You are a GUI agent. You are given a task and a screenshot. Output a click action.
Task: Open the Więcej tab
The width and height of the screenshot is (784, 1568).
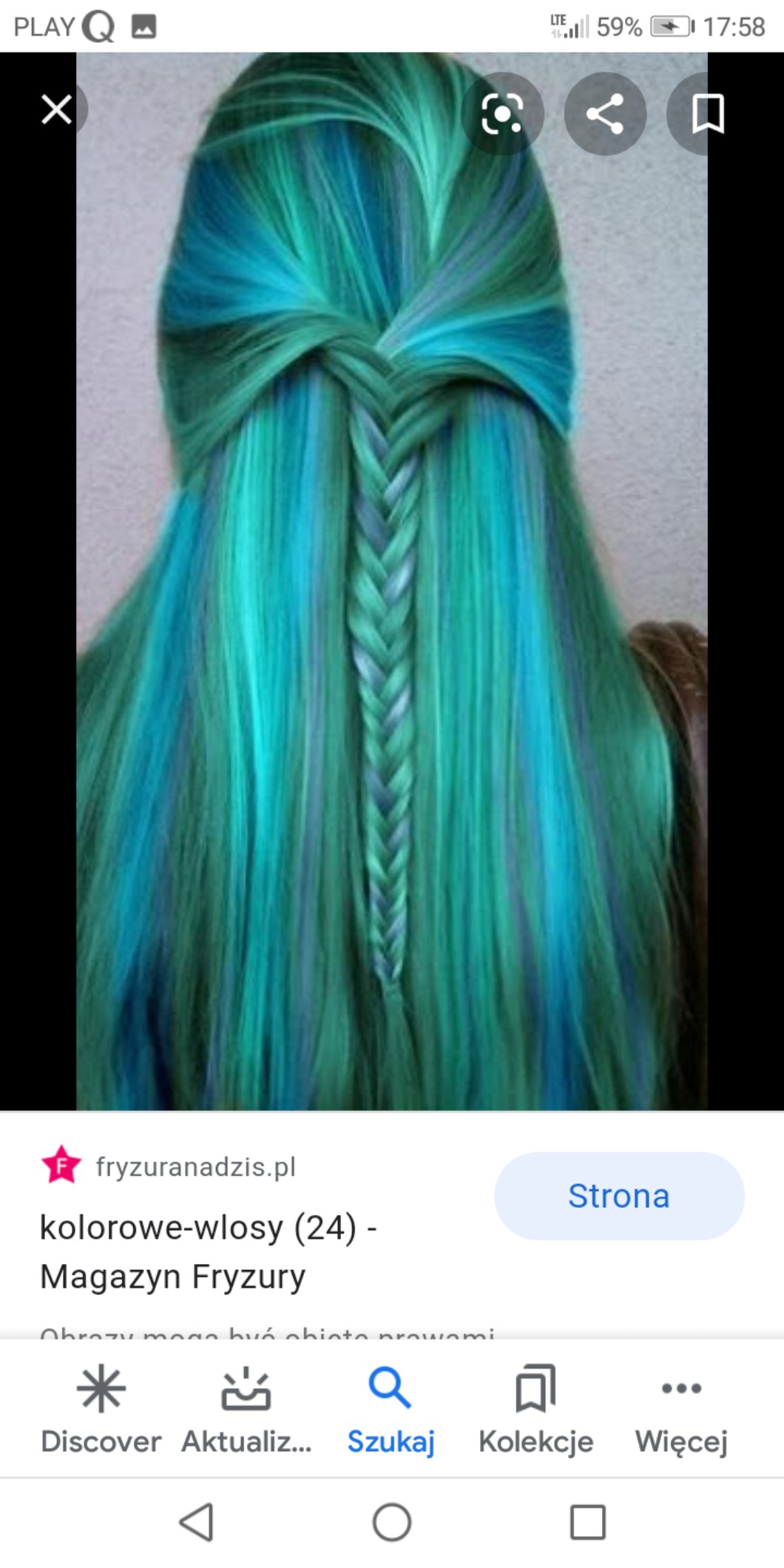tap(681, 1410)
